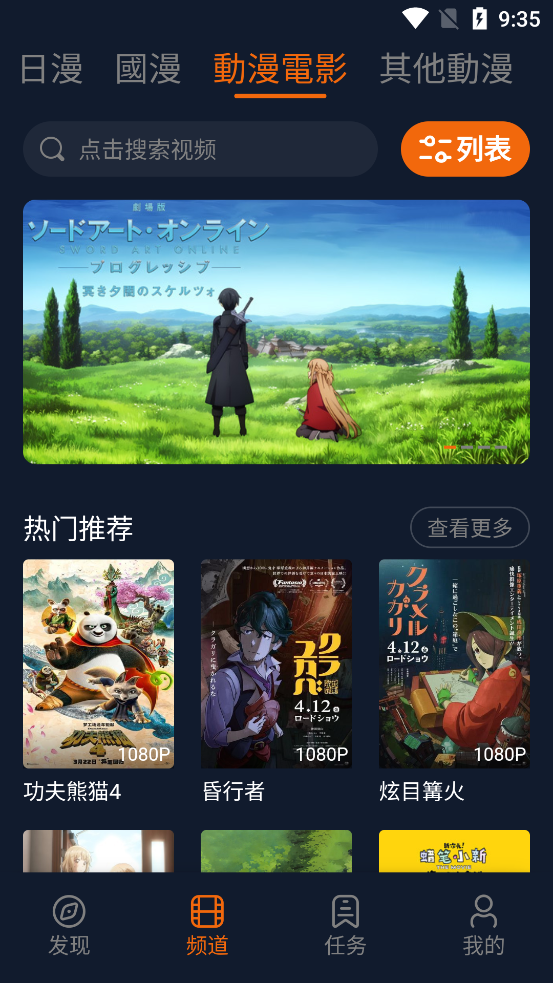
Task: Open the 蜡笔小新 poster tile
Action: [455, 851]
